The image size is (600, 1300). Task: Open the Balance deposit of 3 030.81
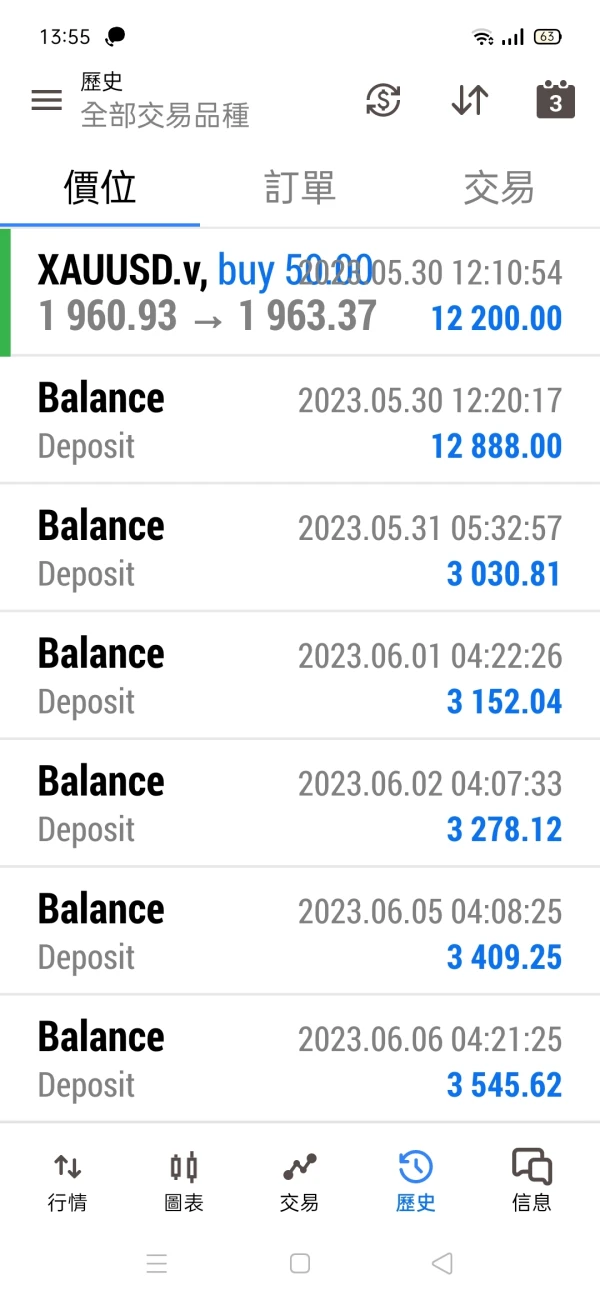300,549
